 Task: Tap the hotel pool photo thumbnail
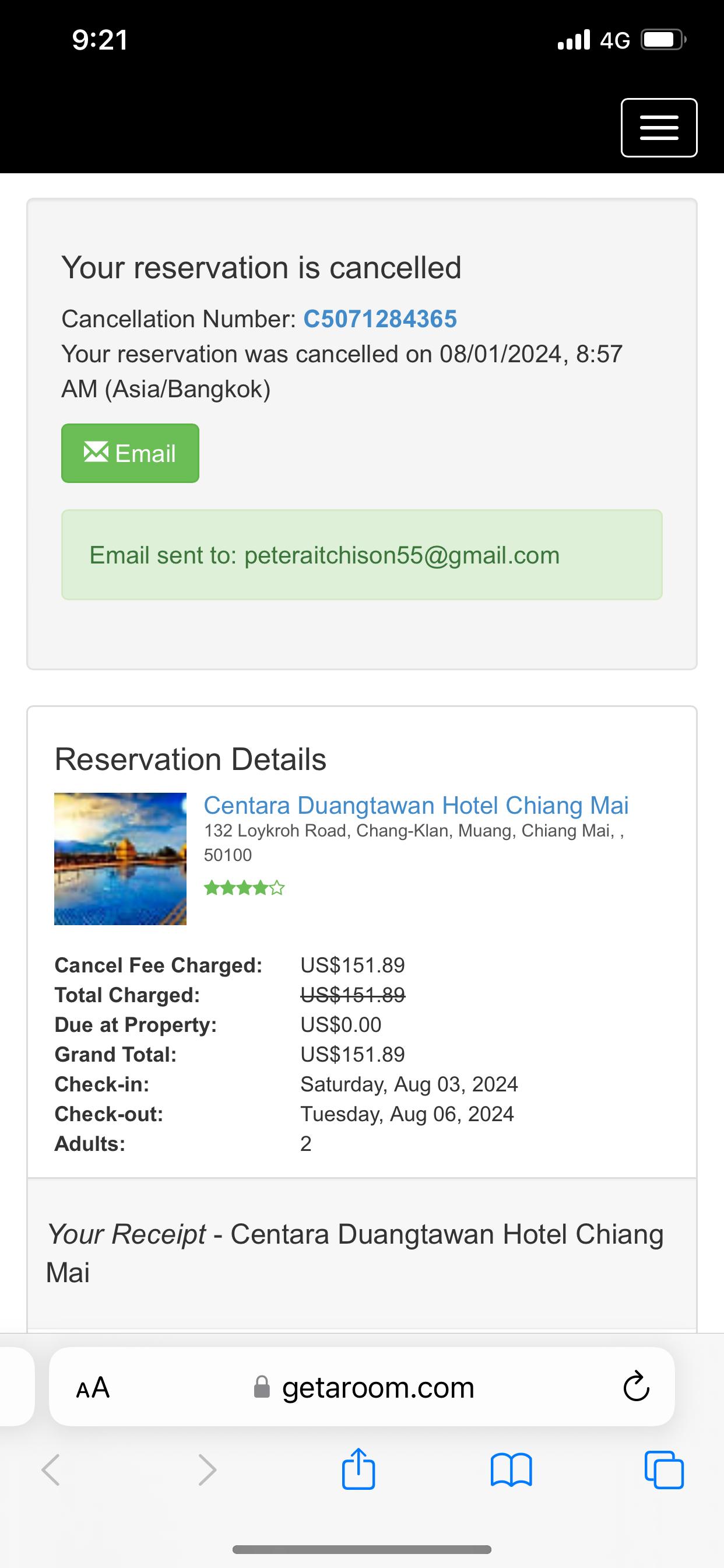120,859
